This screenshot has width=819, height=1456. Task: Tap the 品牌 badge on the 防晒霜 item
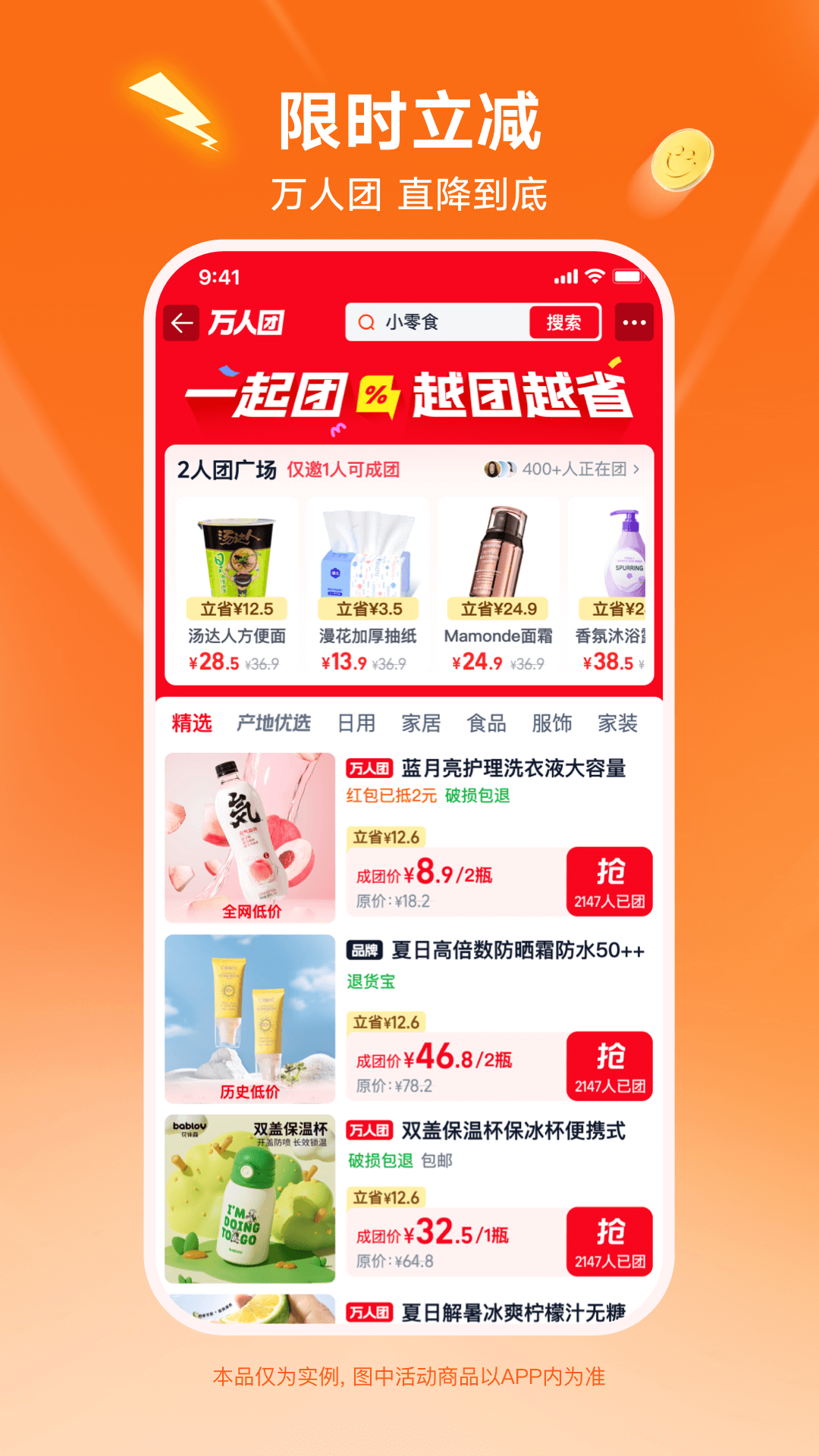coord(364,952)
